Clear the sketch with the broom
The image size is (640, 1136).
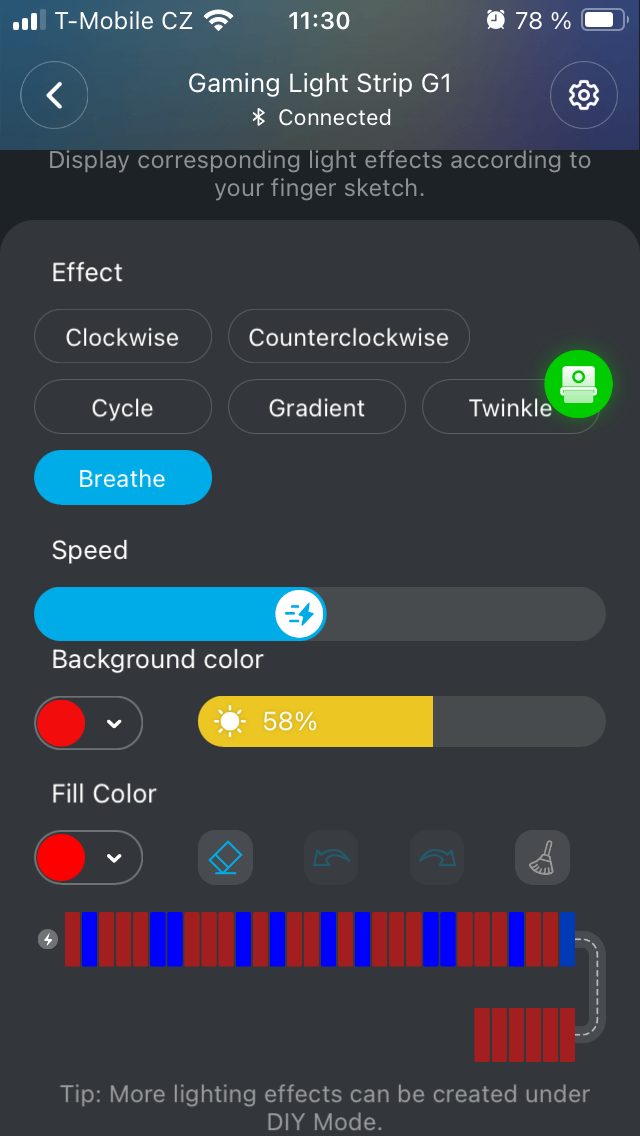coord(542,858)
